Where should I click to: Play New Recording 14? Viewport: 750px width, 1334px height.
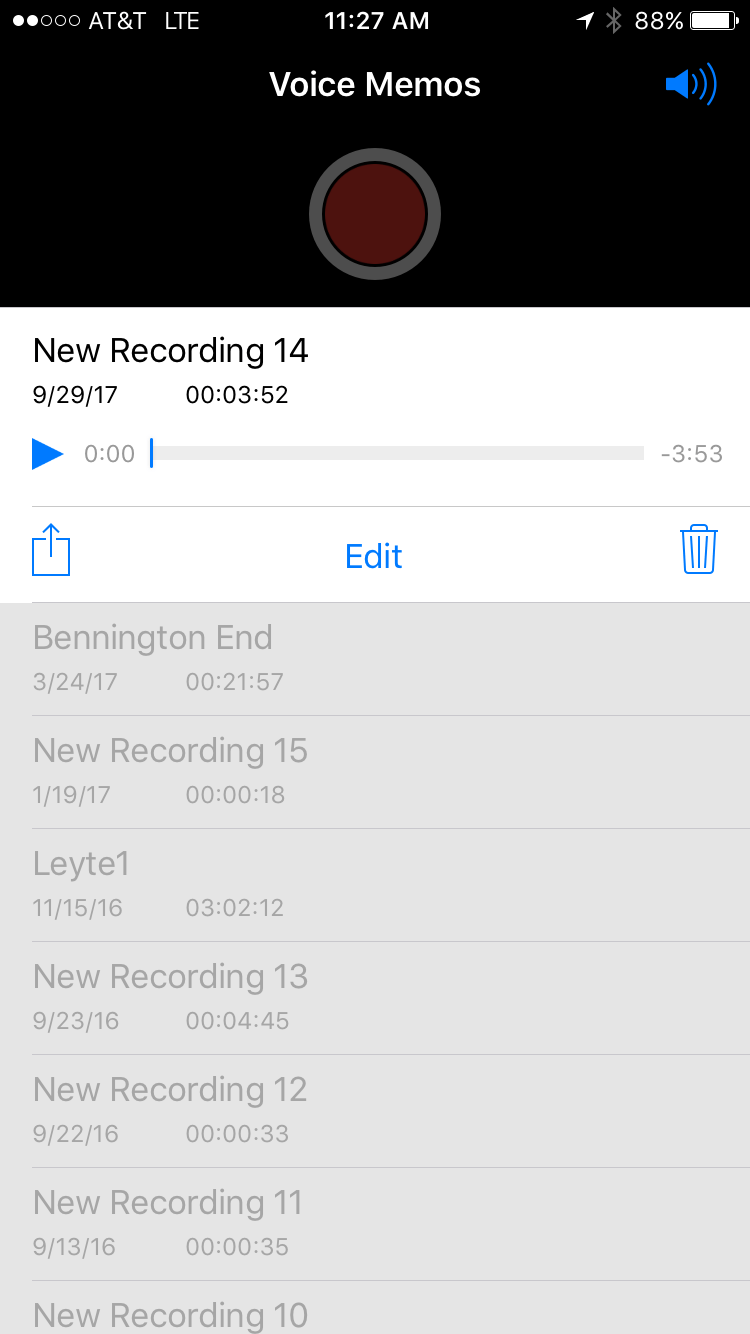click(x=47, y=454)
